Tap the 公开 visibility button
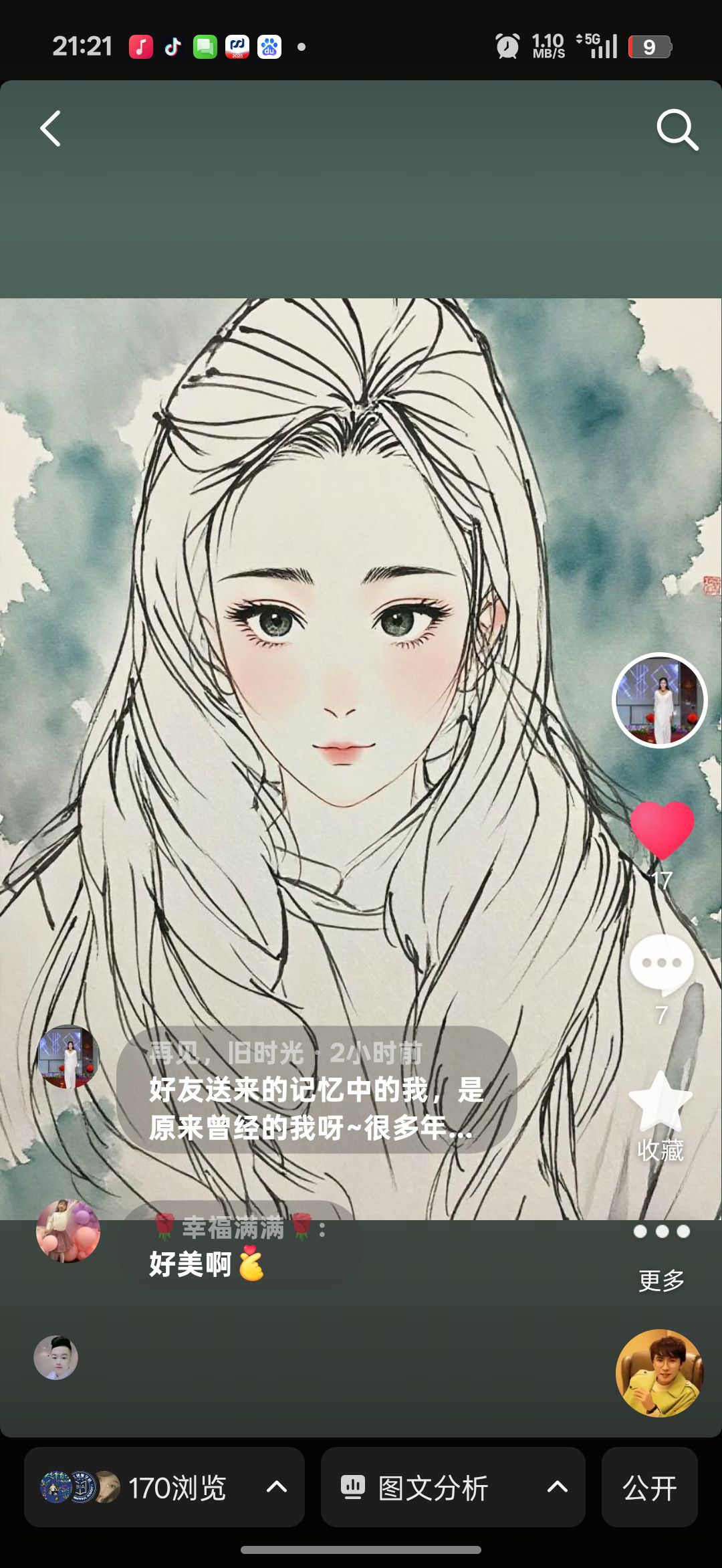Screen dimensions: 722x1568 tap(650, 1487)
